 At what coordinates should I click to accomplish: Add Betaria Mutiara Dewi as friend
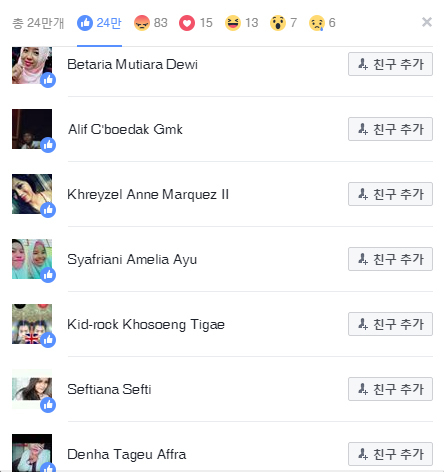coord(390,64)
